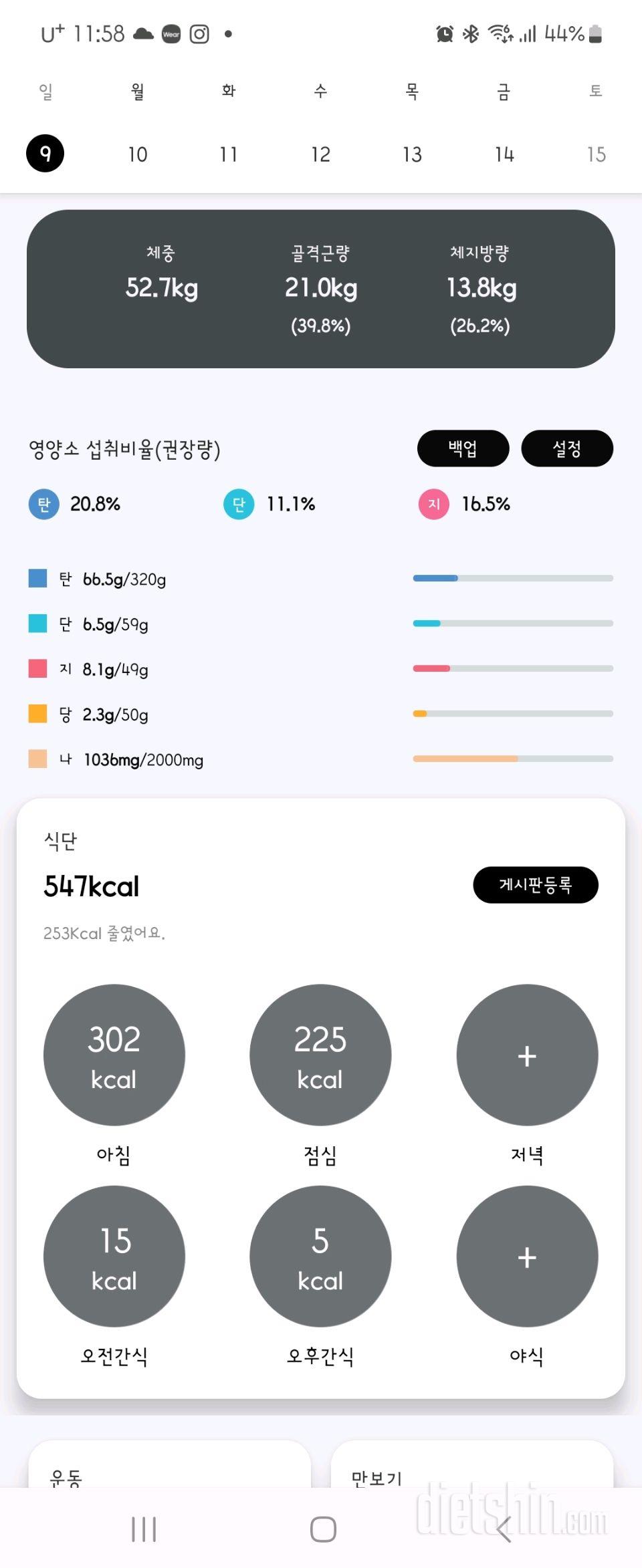Screen dimensions: 642x1568
Task: Go to date 14 in the week calendar
Action: coord(504,154)
